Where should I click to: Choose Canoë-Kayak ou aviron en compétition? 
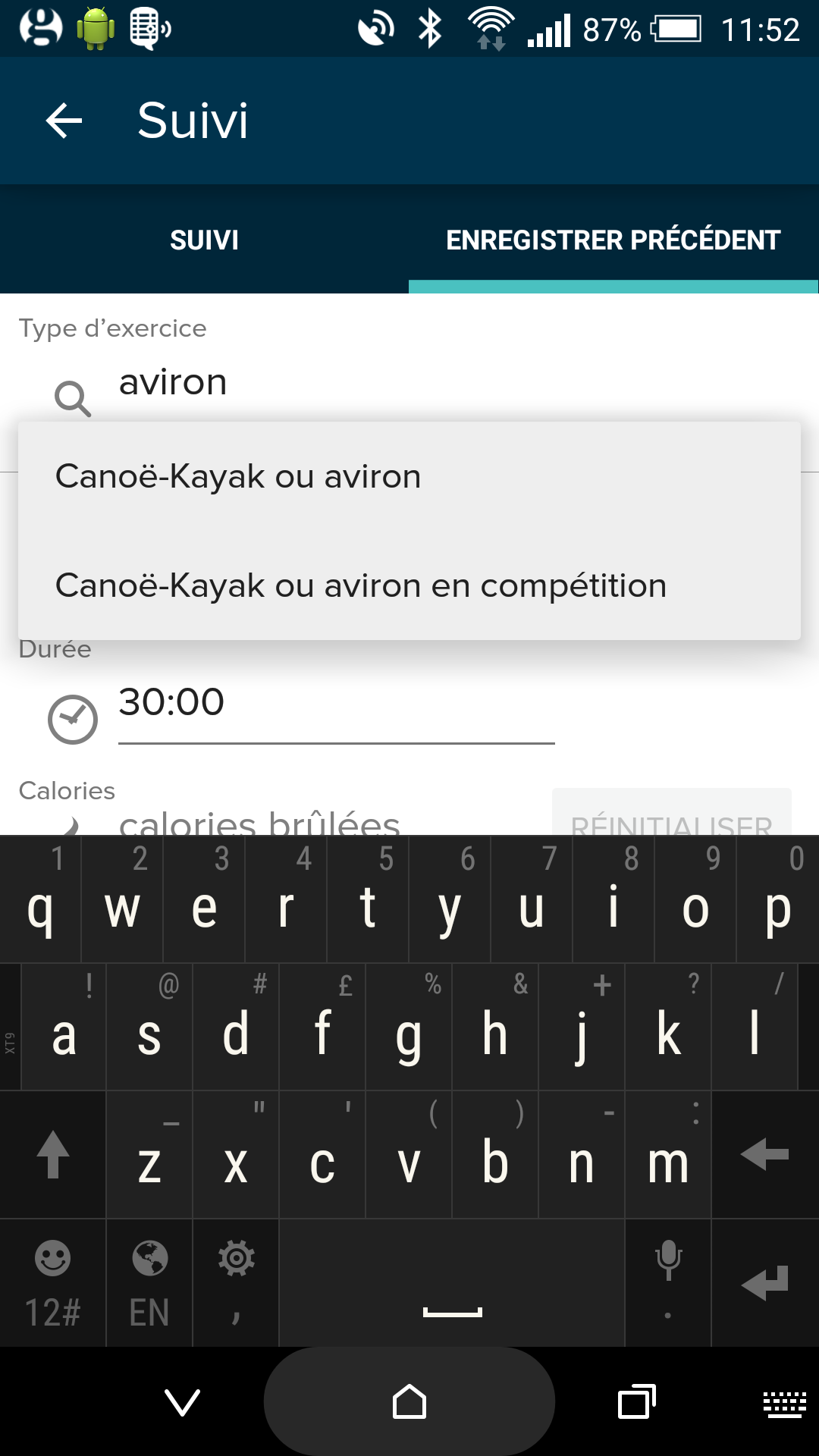pos(361,585)
